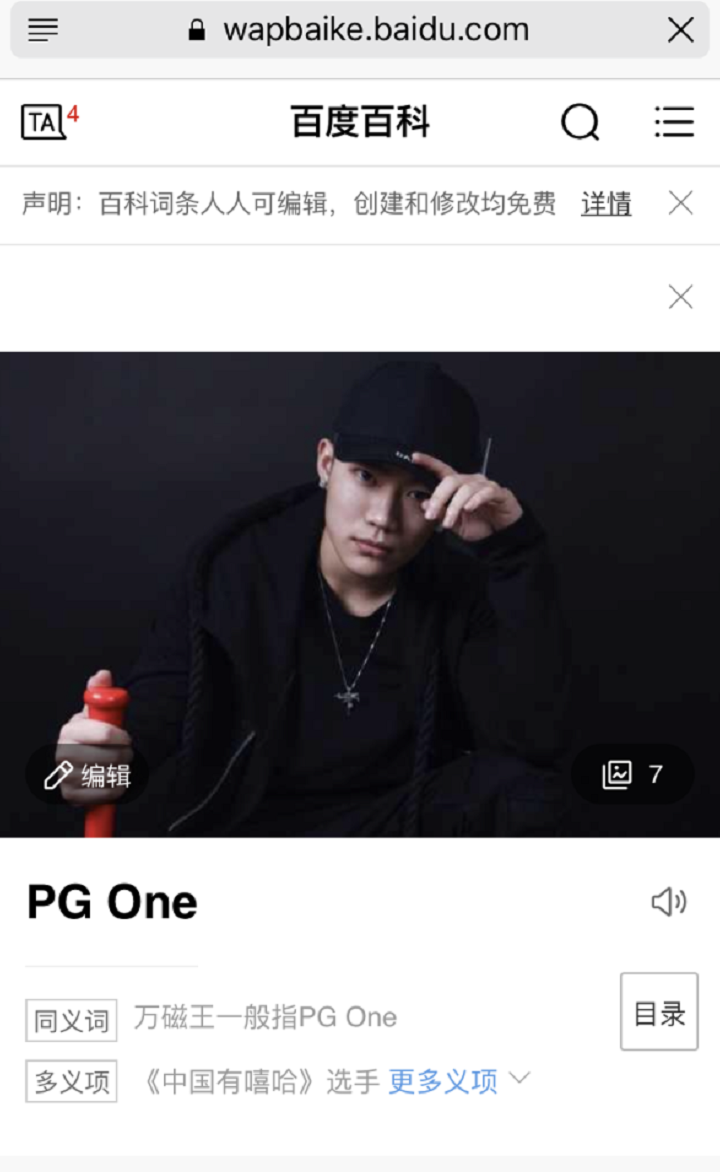720x1172 pixels.
Task: Search Baidu Baike with the magnifier icon
Action: pyautogui.click(x=580, y=122)
